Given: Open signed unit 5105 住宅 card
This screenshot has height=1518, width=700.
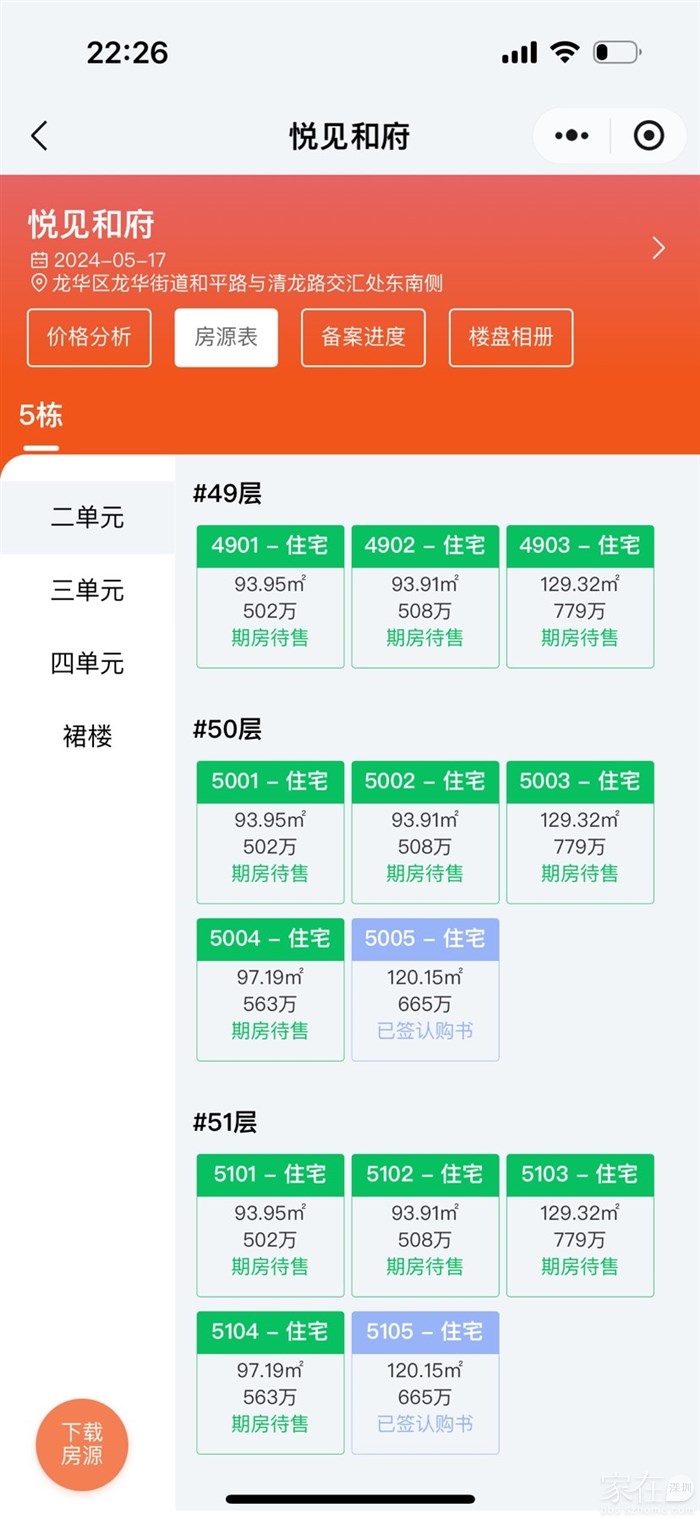Looking at the screenshot, I should [x=425, y=1382].
